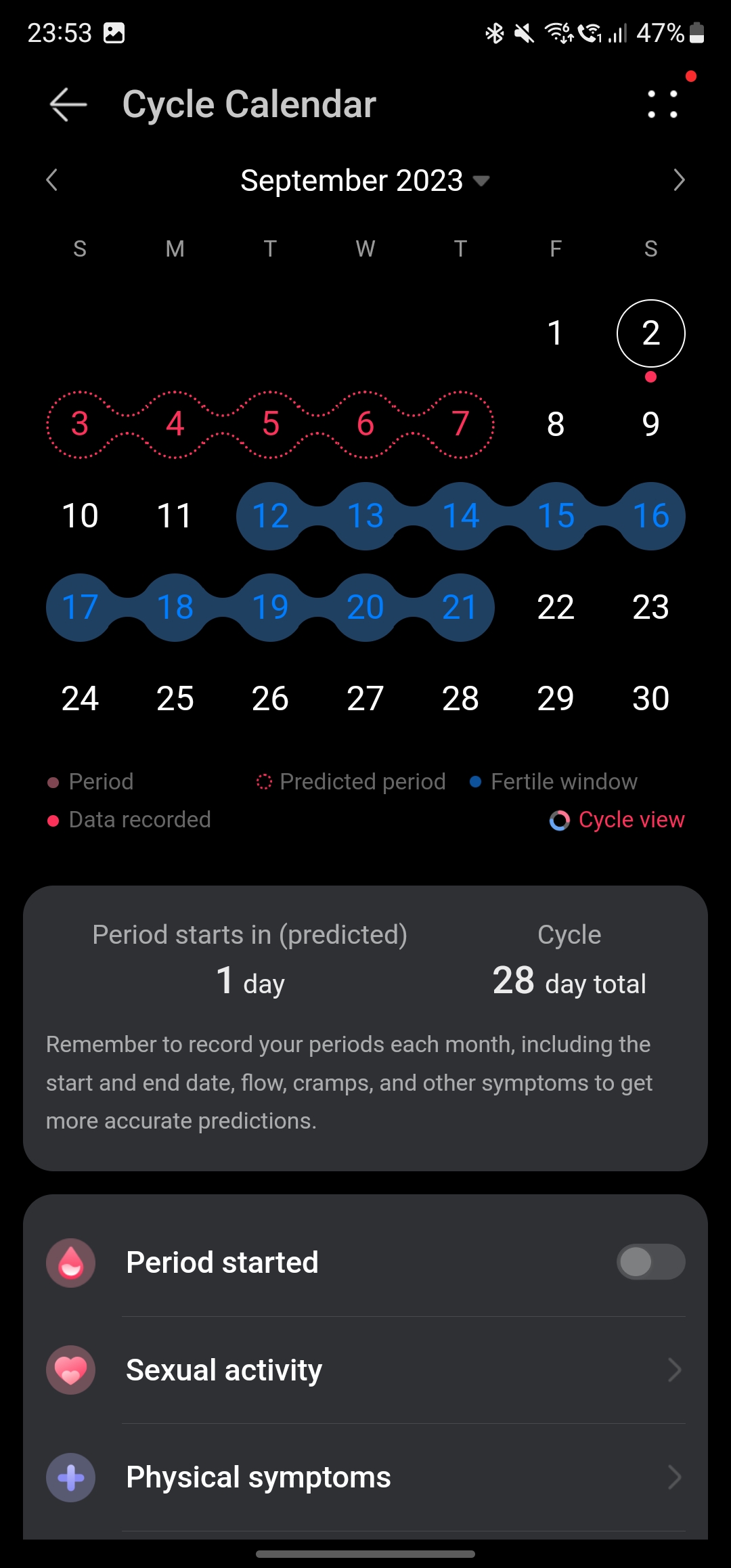Viewport: 731px width, 1568px height.
Task: Open Physical symptoms
Action: tap(365, 1477)
